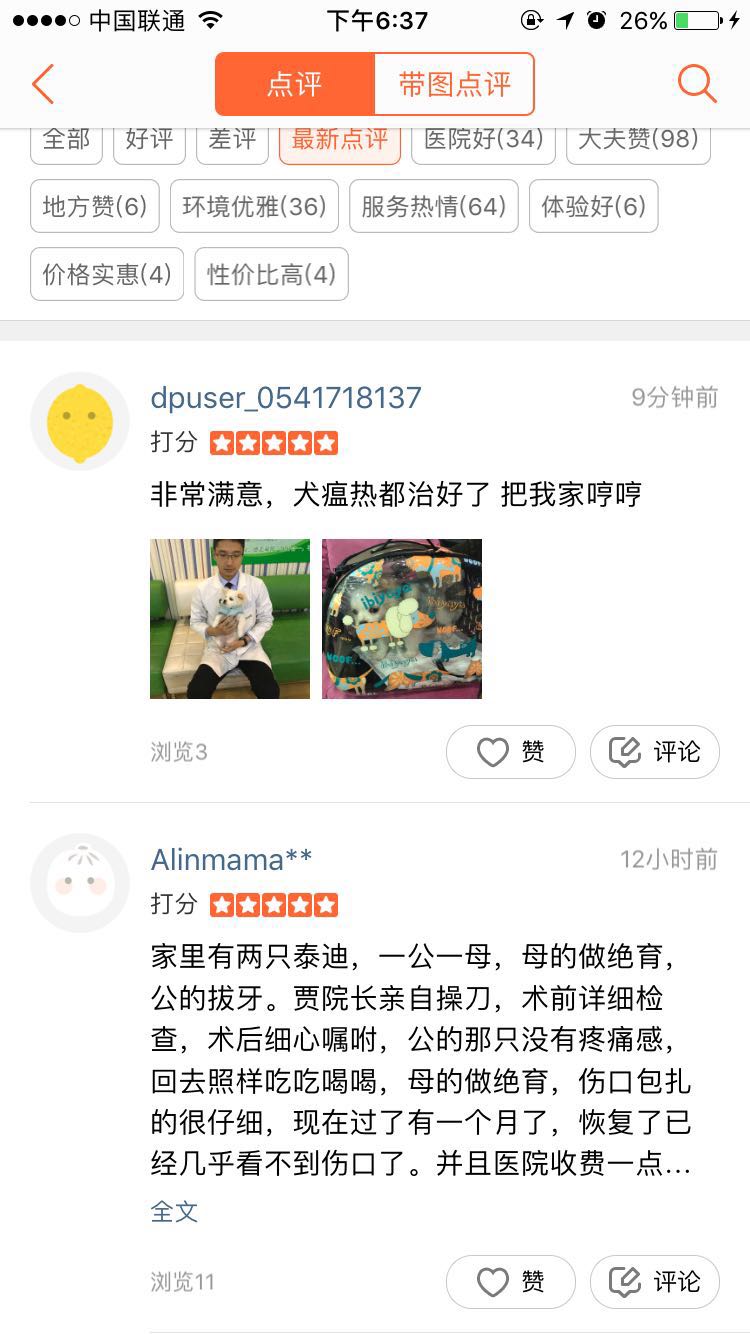
Task: Like dpuser_0541718137's review
Action: point(511,752)
